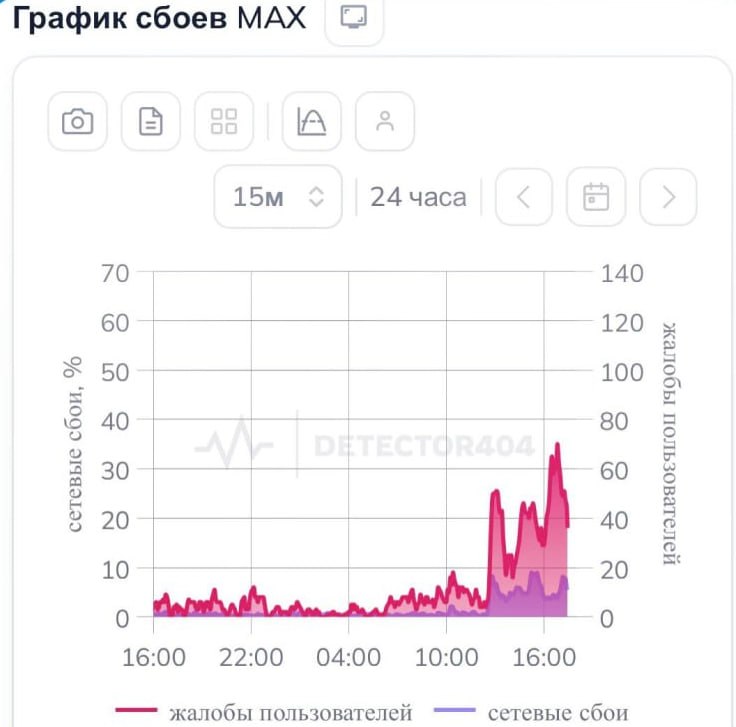
Task: Go to the next time period
Action: coord(669,197)
